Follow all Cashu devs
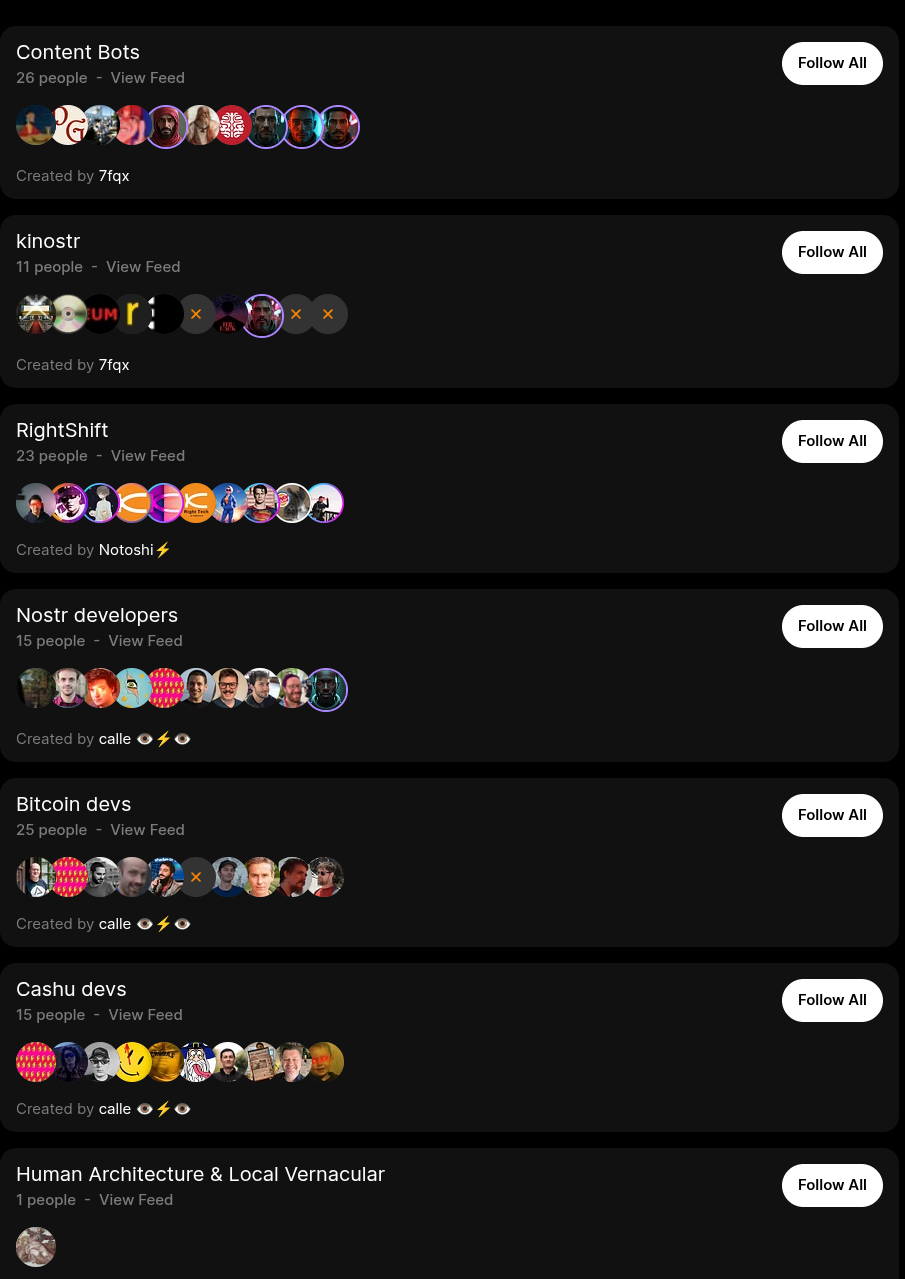The height and width of the screenshot is (1279, 905). click(x=832, y=1000)
